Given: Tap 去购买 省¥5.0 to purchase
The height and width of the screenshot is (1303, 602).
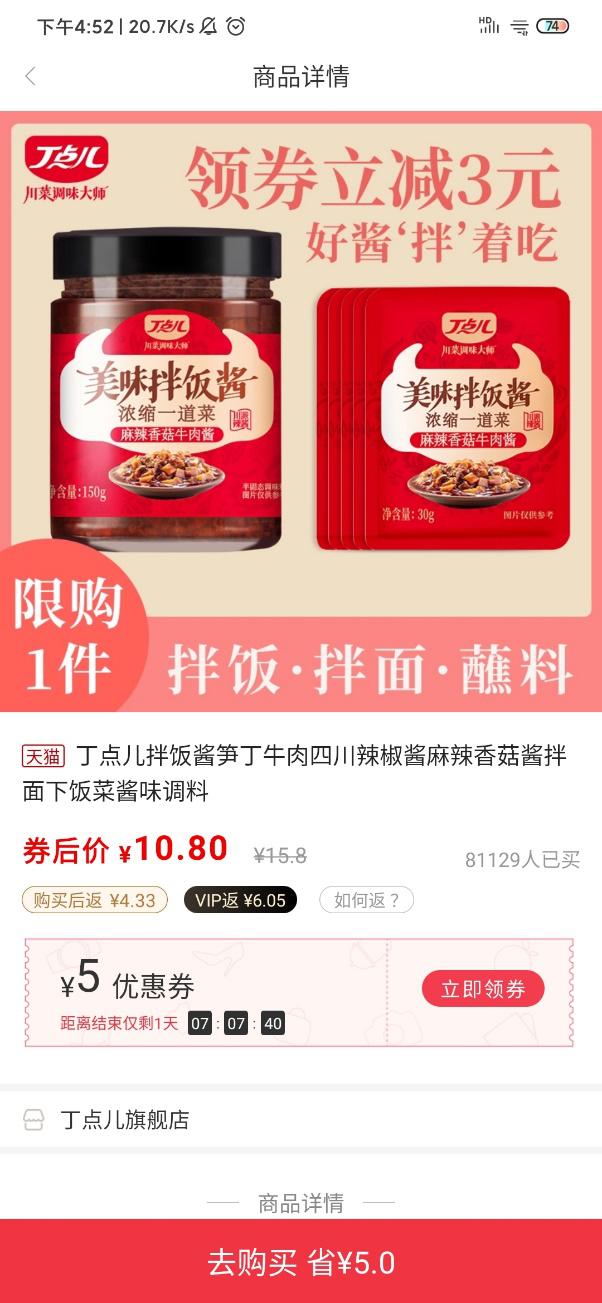Looking at the screenshot, I should [x=301, y=1262].
